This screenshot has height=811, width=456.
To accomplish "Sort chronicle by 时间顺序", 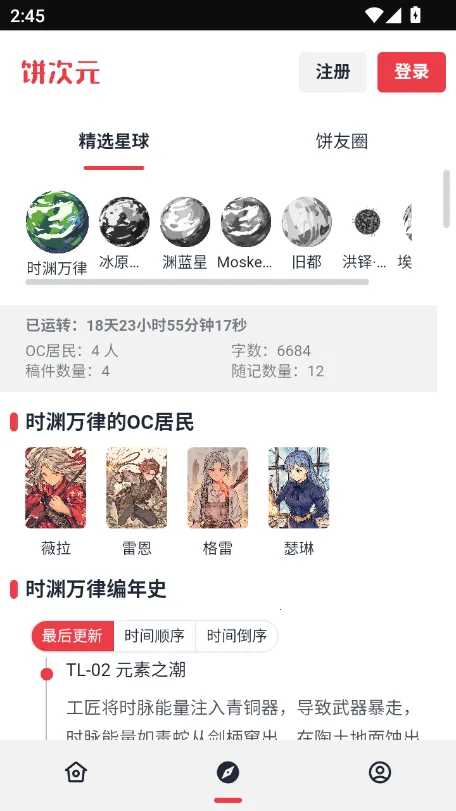I will pyautogui.click(x=155, y=636).
